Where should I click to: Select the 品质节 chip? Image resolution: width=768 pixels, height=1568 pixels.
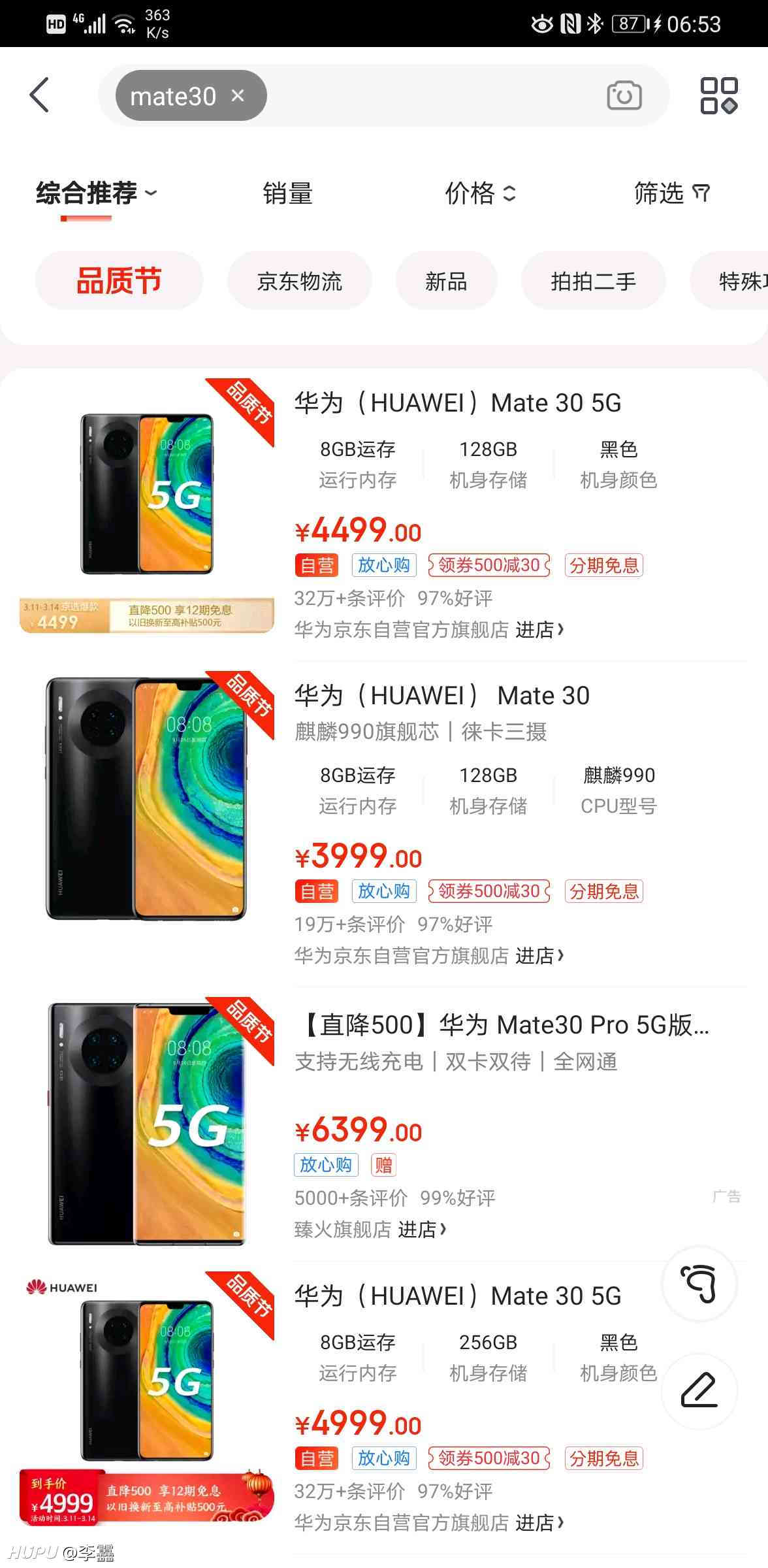tap(119, 281)
